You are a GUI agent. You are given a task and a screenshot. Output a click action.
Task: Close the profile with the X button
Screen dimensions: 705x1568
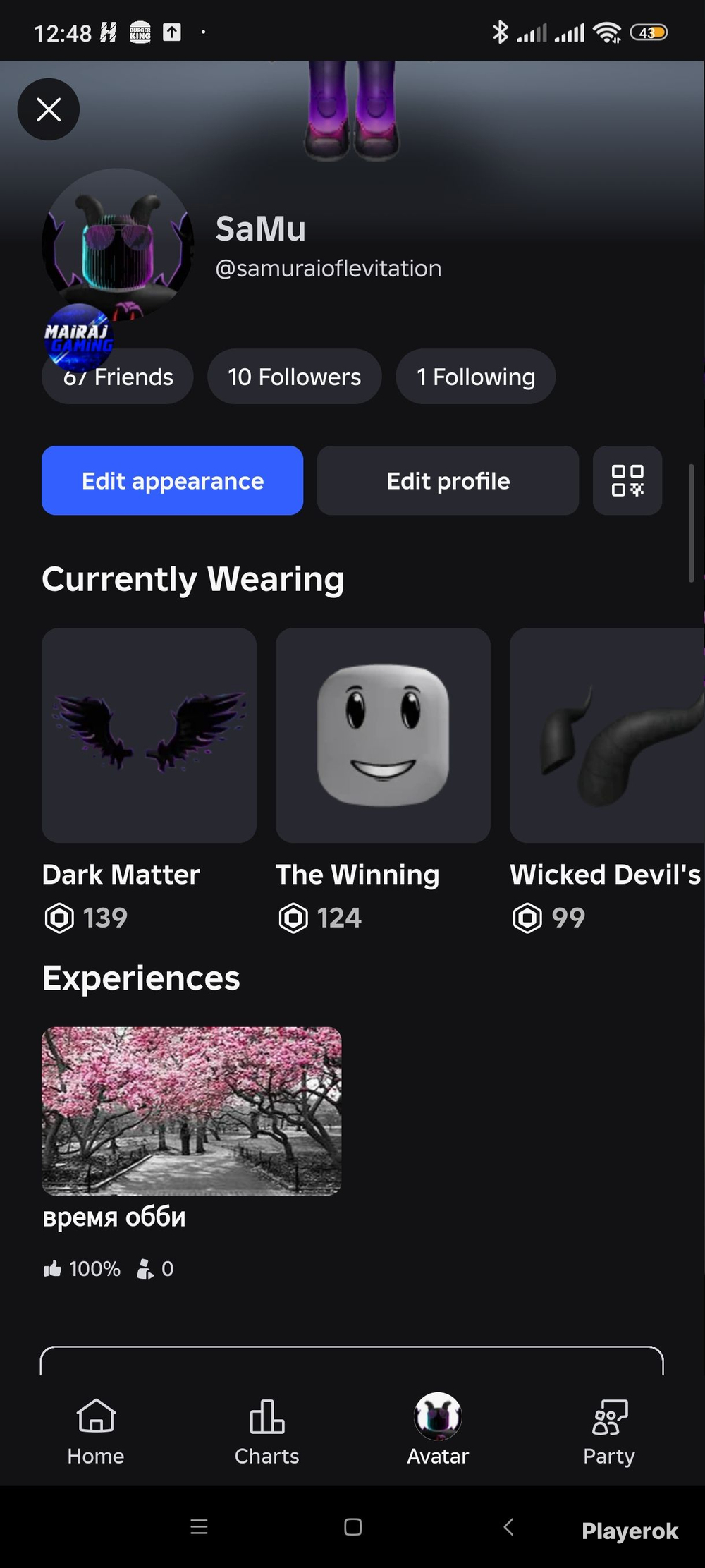pyautogui.click(x=49, y=109)
